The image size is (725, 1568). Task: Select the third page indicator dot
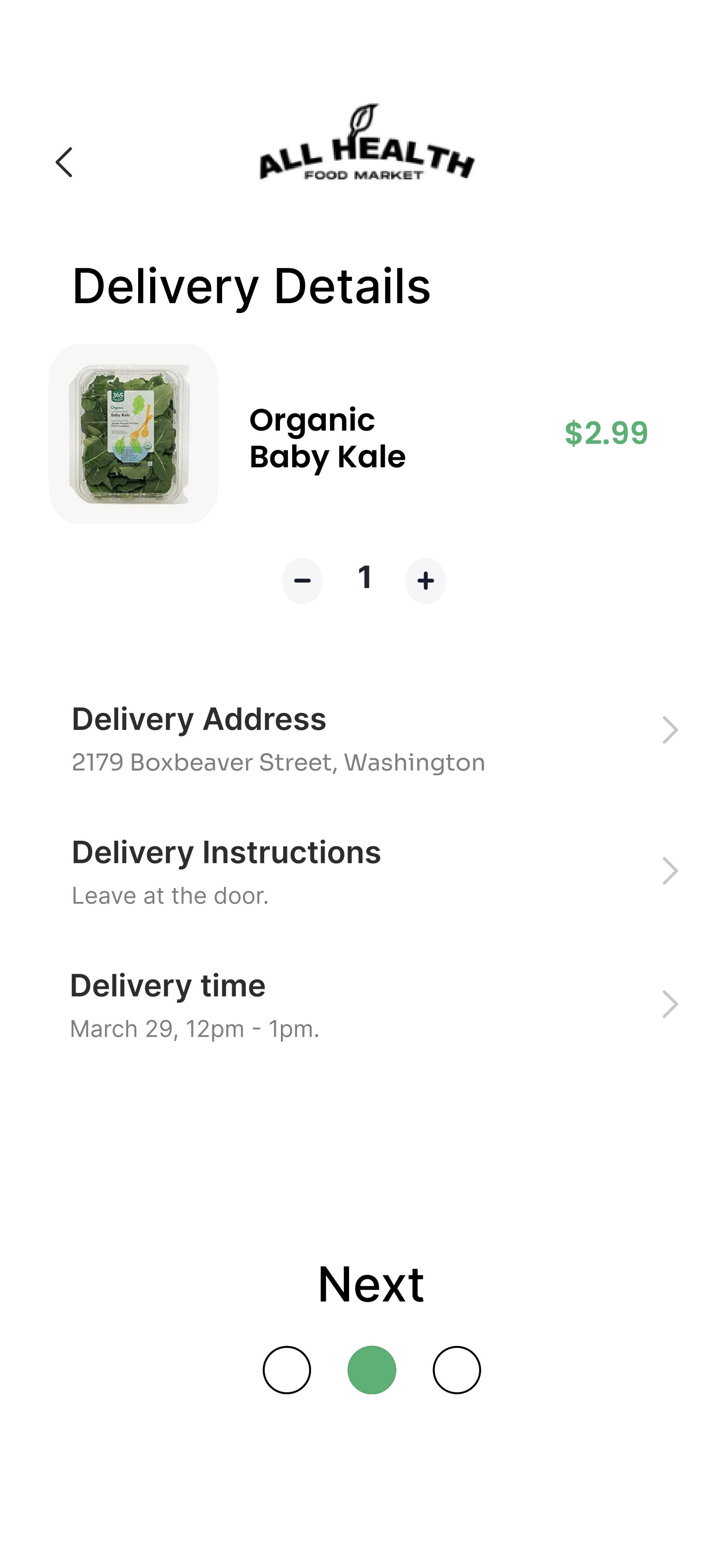(x=457, y=1370)
